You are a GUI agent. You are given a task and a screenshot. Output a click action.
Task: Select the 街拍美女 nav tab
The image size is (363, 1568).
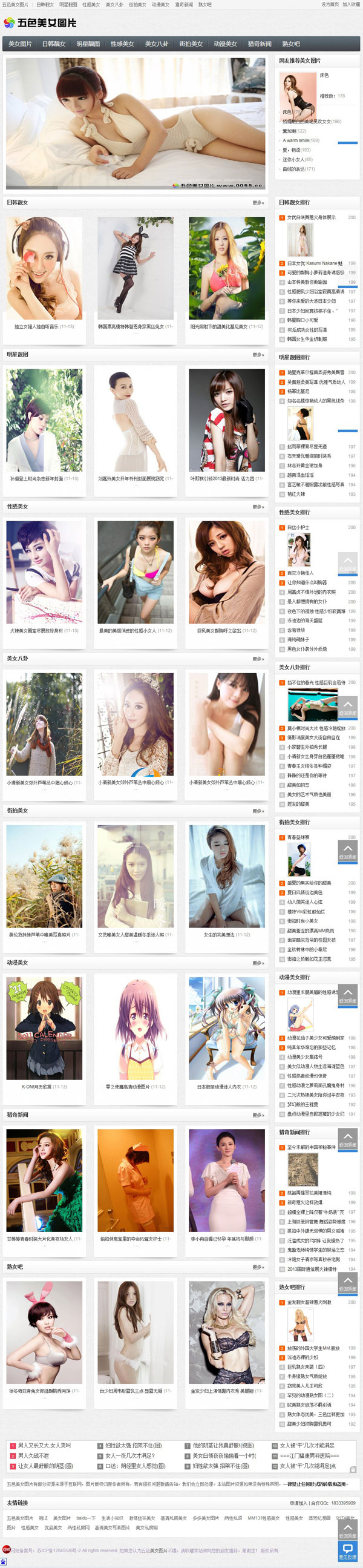[191, 44]
